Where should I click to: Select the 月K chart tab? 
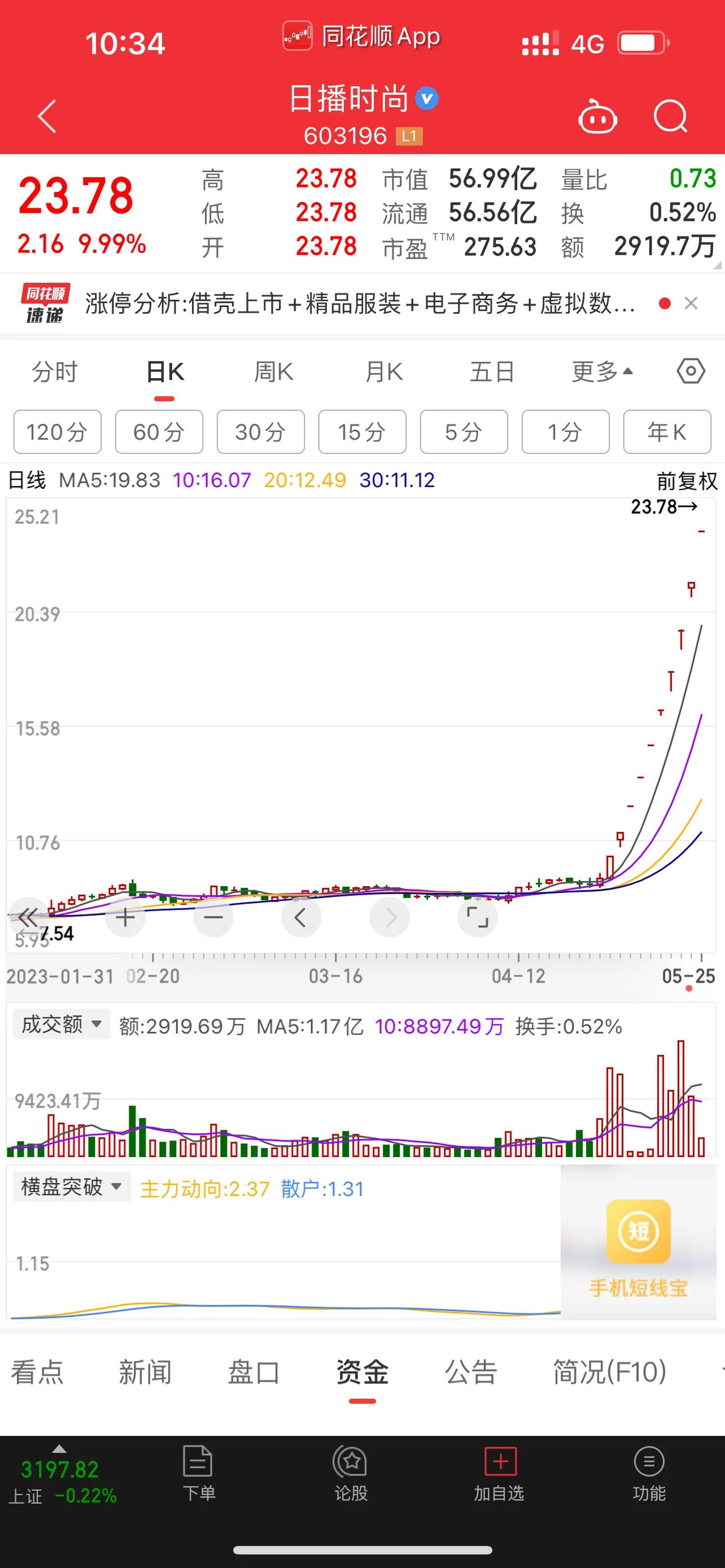(383, 371)
